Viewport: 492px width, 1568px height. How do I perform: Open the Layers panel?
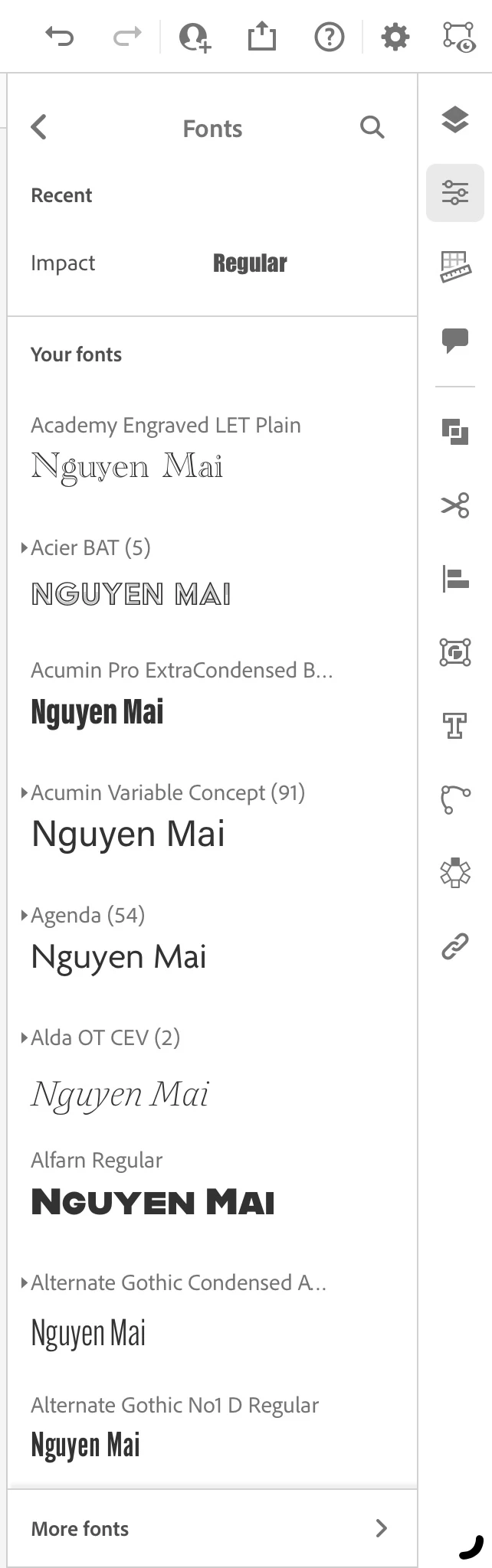click(455, 120)
